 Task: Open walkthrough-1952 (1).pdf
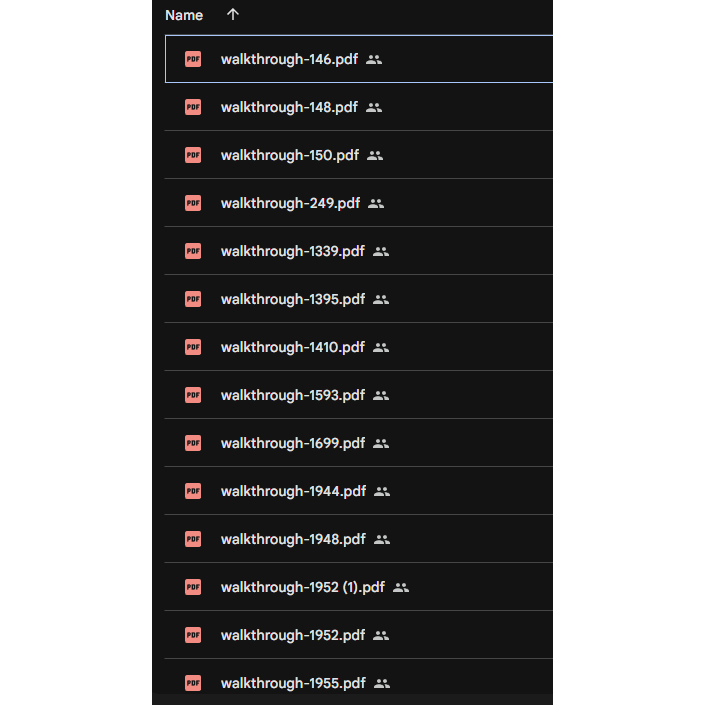coord(302,587)
